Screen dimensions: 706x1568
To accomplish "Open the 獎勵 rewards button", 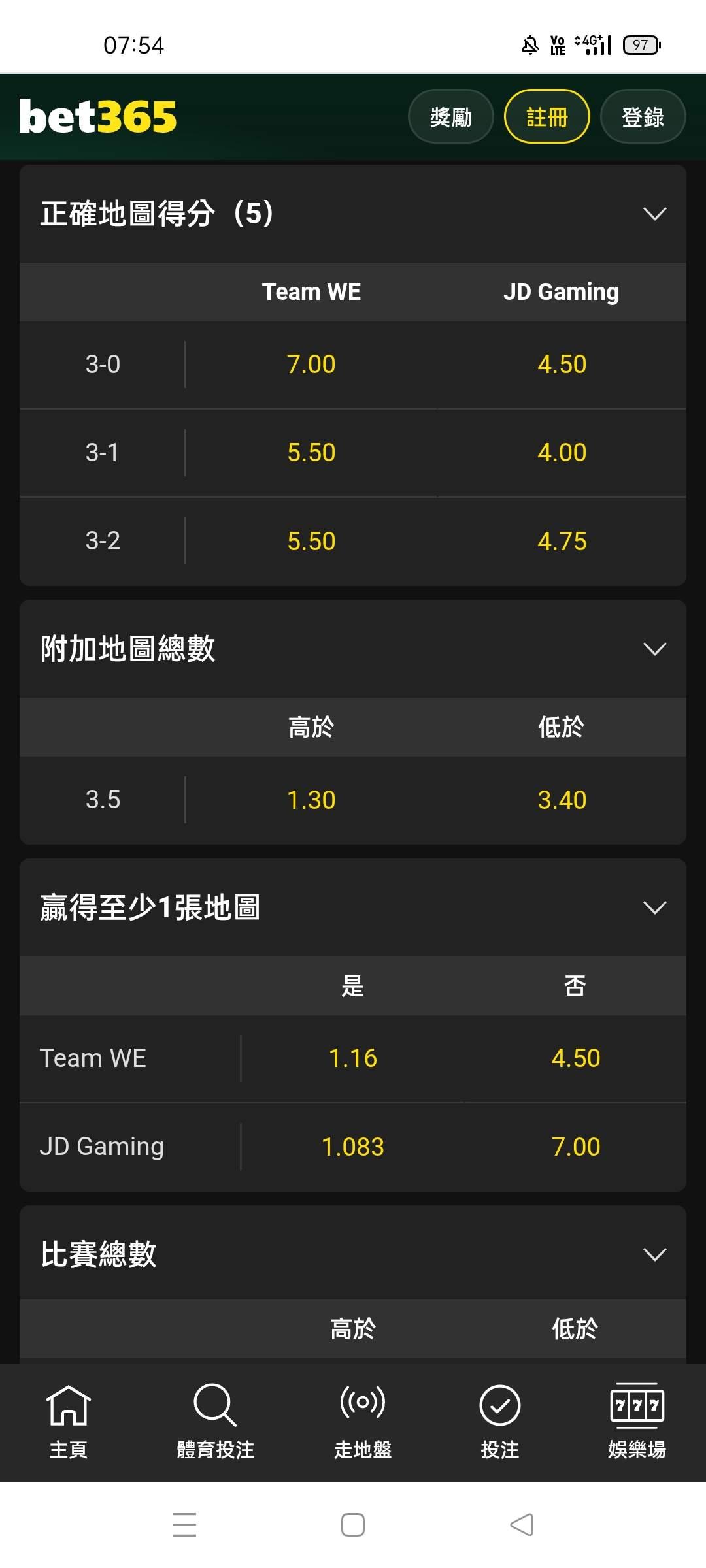I will (x=450, y=117).
